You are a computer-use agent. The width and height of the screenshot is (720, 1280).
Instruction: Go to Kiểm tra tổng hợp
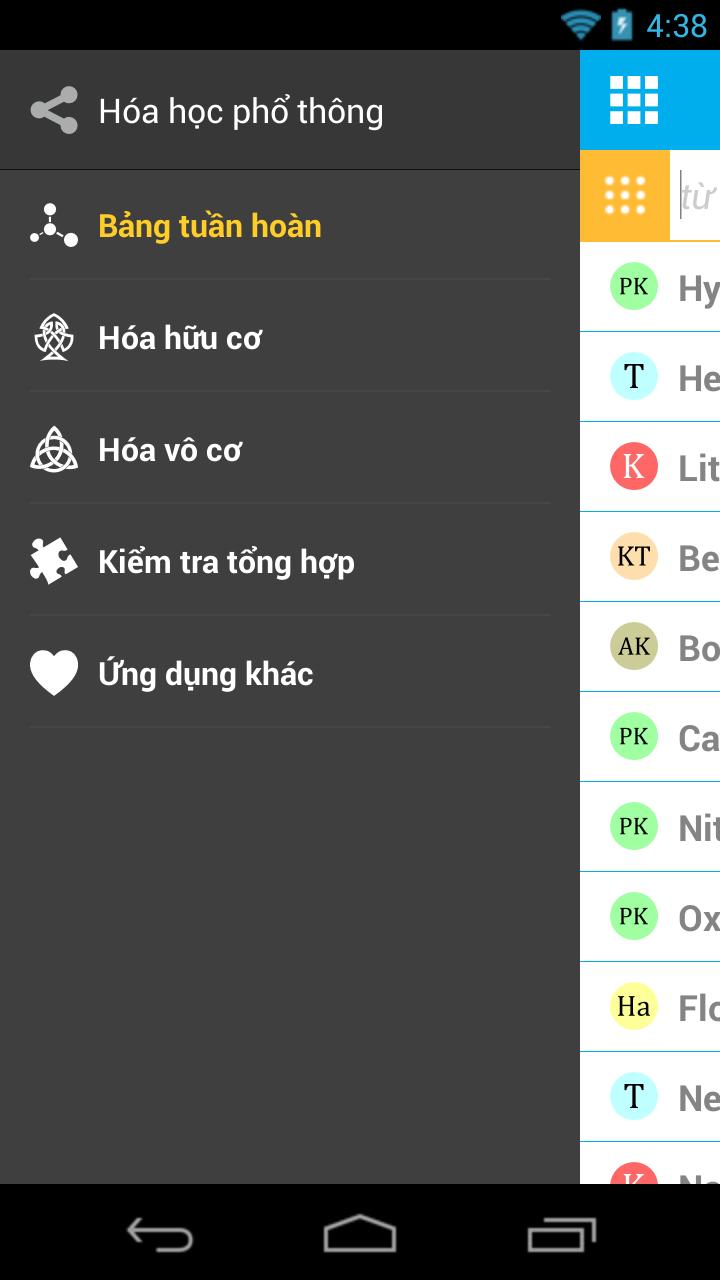(226, 562)
